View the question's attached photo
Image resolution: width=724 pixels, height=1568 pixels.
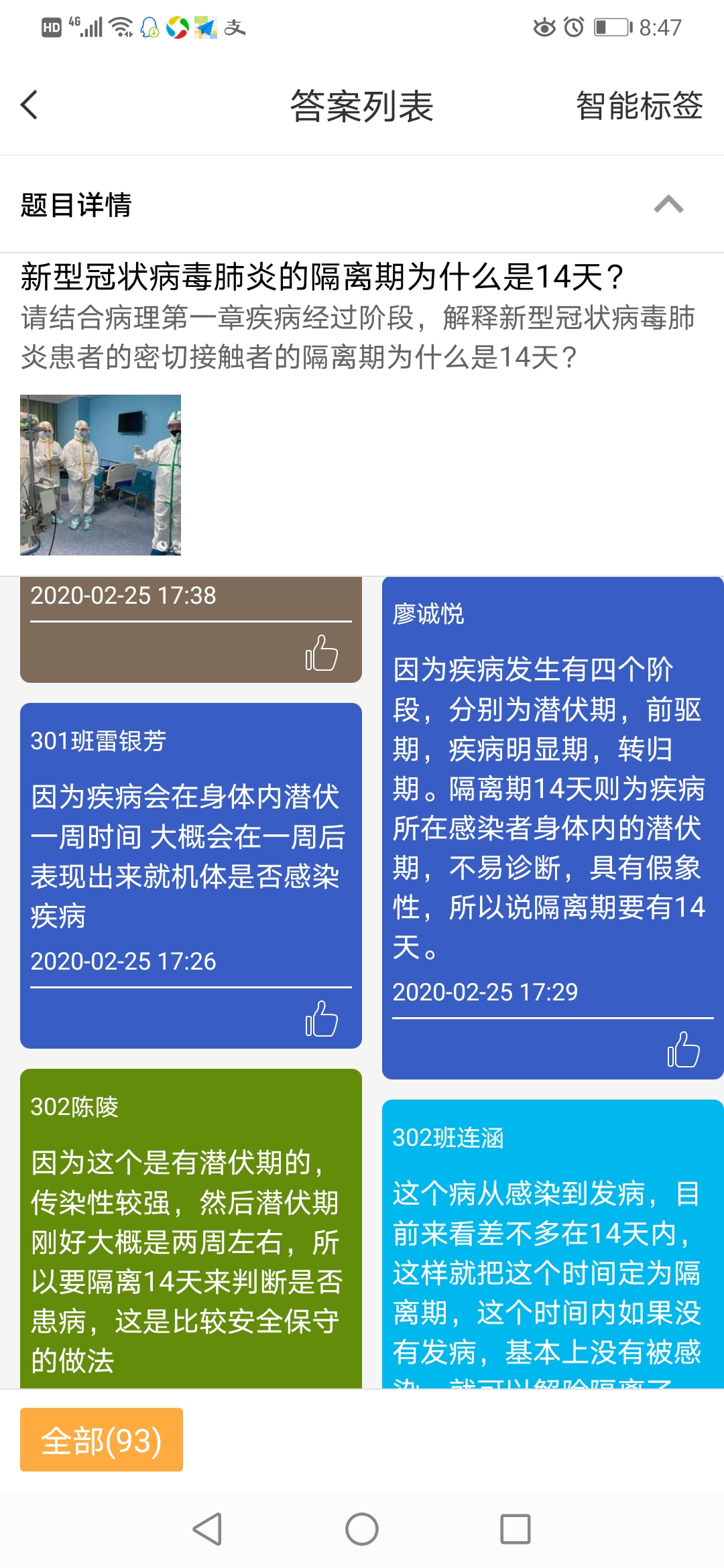(x=101, y=474)
